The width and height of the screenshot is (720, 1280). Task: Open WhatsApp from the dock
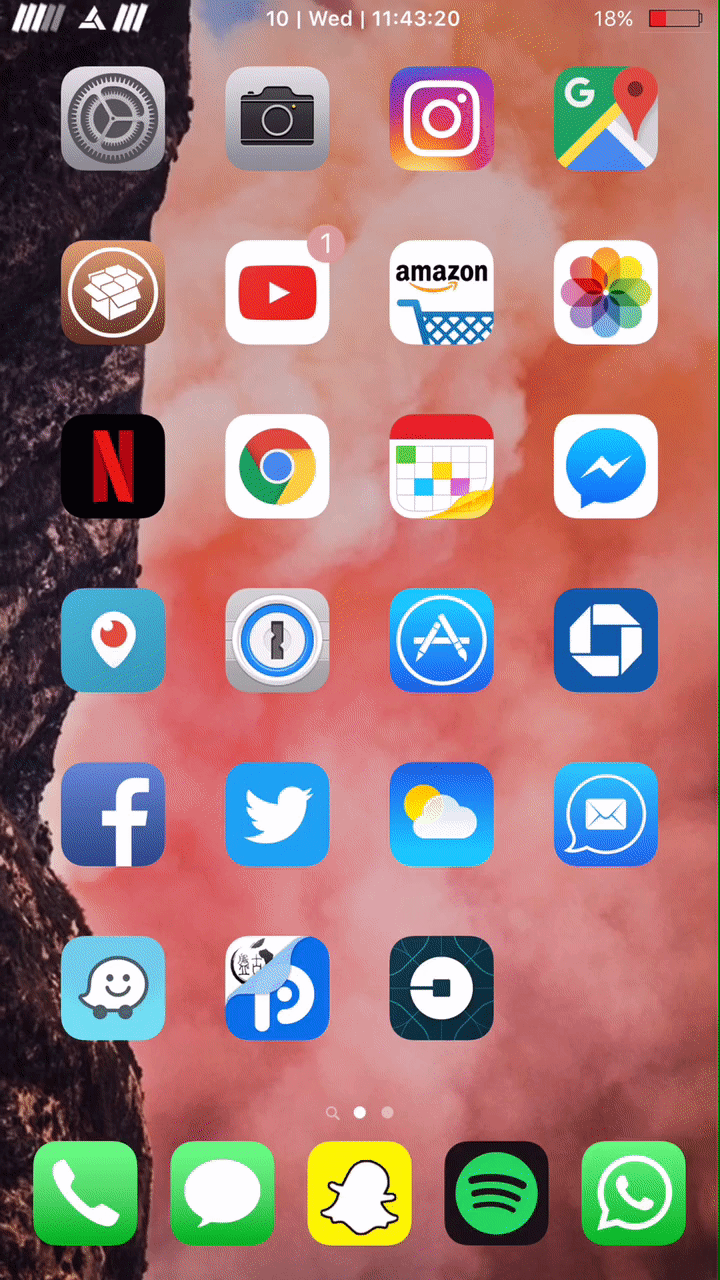pyautogui.click(x=633, y=1193)
